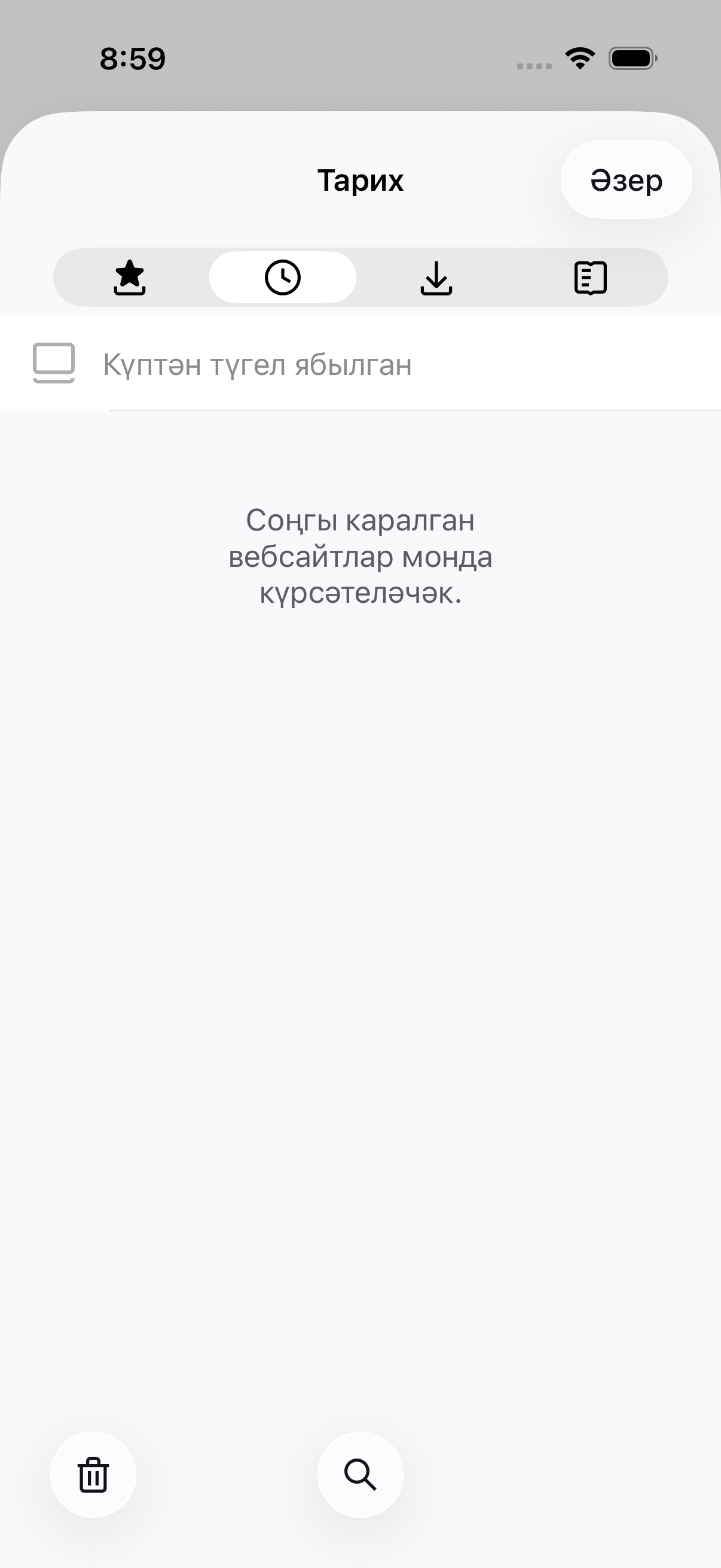The height and width of the screenshot is (1568, 721).
Task: Switch to the Reading List tab
Action: tap(590, 277)
